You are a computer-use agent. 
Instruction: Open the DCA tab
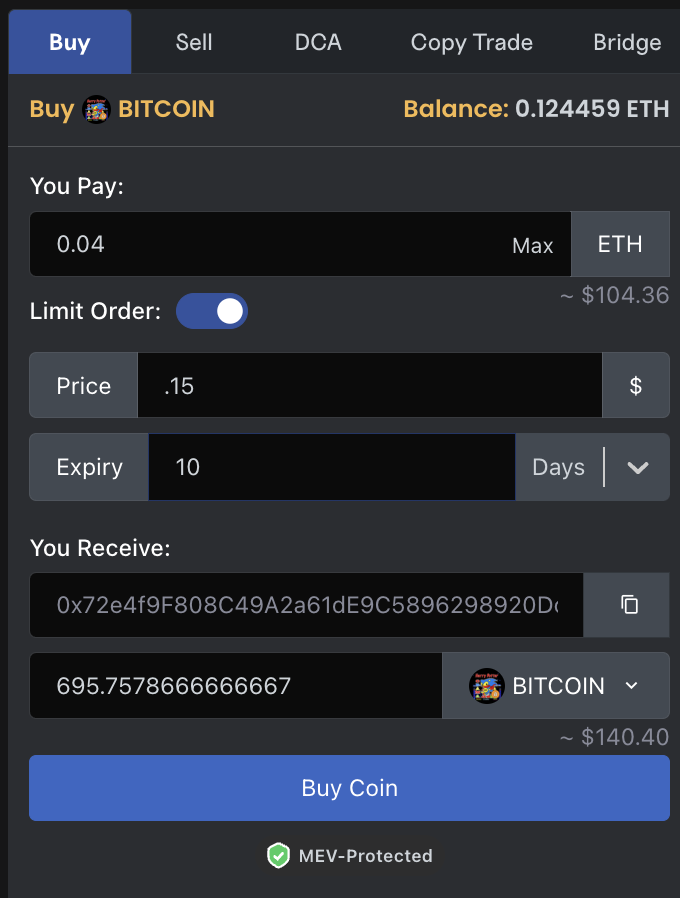pyautogui.click(x=318, y=42)
